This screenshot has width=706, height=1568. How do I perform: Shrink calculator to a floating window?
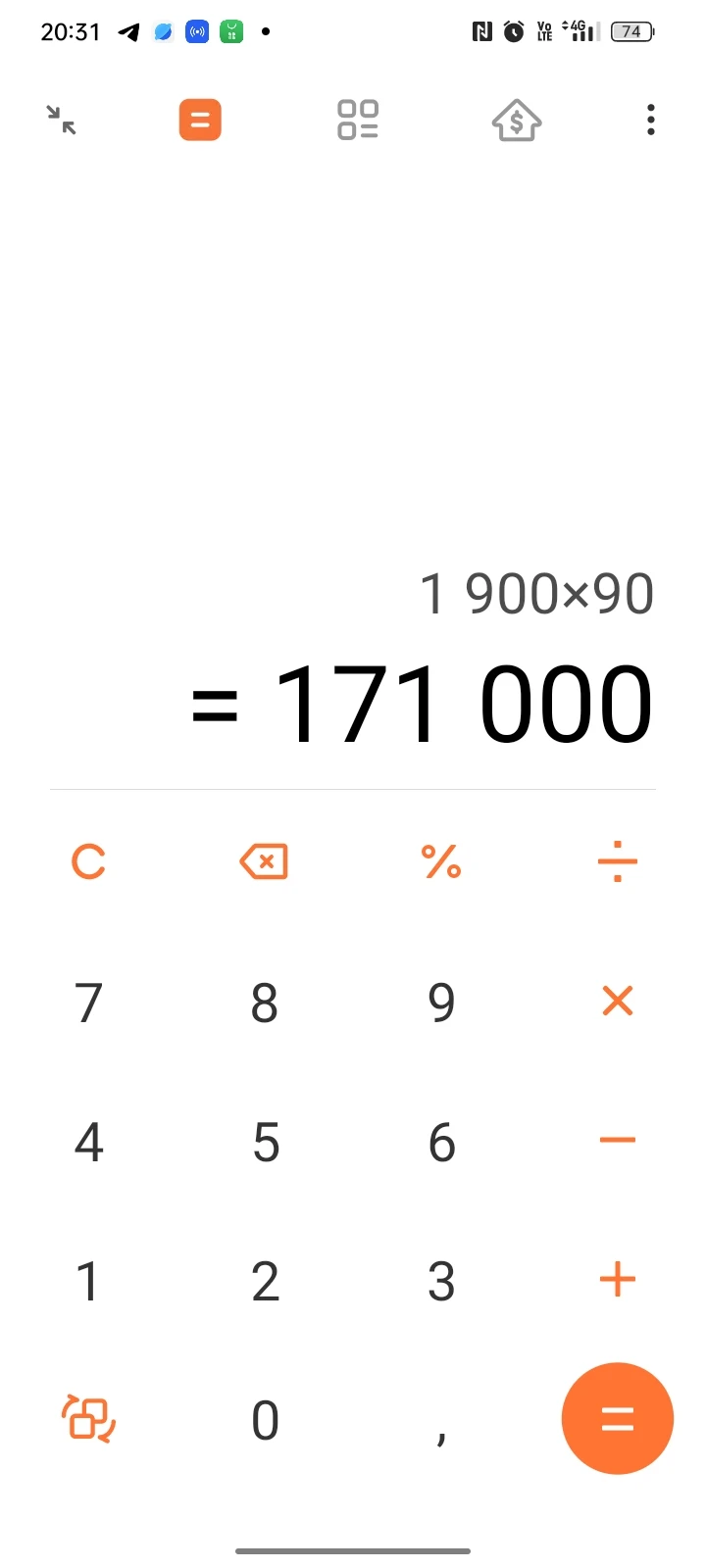pyautogui.click(x=62, y=121)
